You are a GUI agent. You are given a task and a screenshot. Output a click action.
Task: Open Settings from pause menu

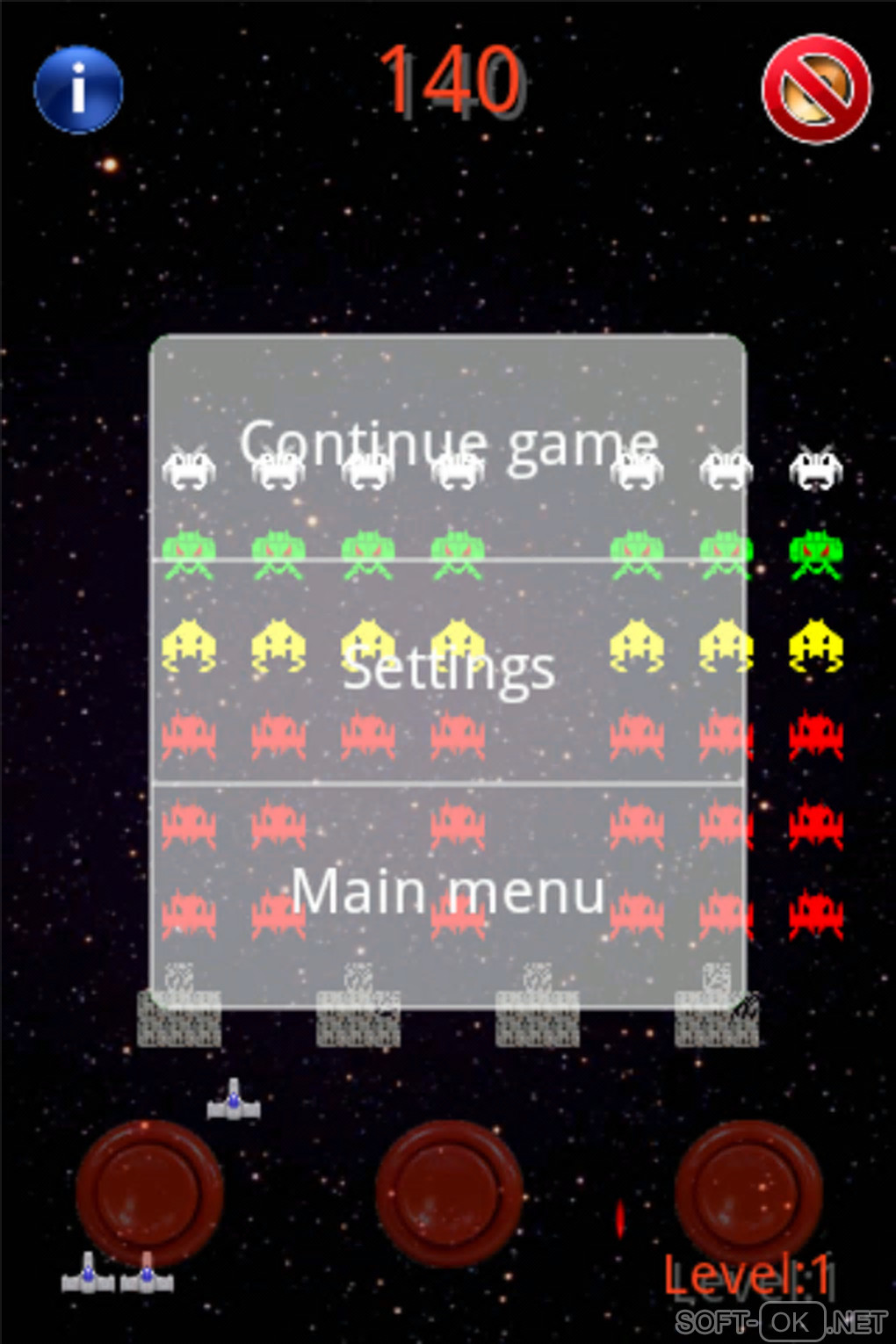coord(448,670)
